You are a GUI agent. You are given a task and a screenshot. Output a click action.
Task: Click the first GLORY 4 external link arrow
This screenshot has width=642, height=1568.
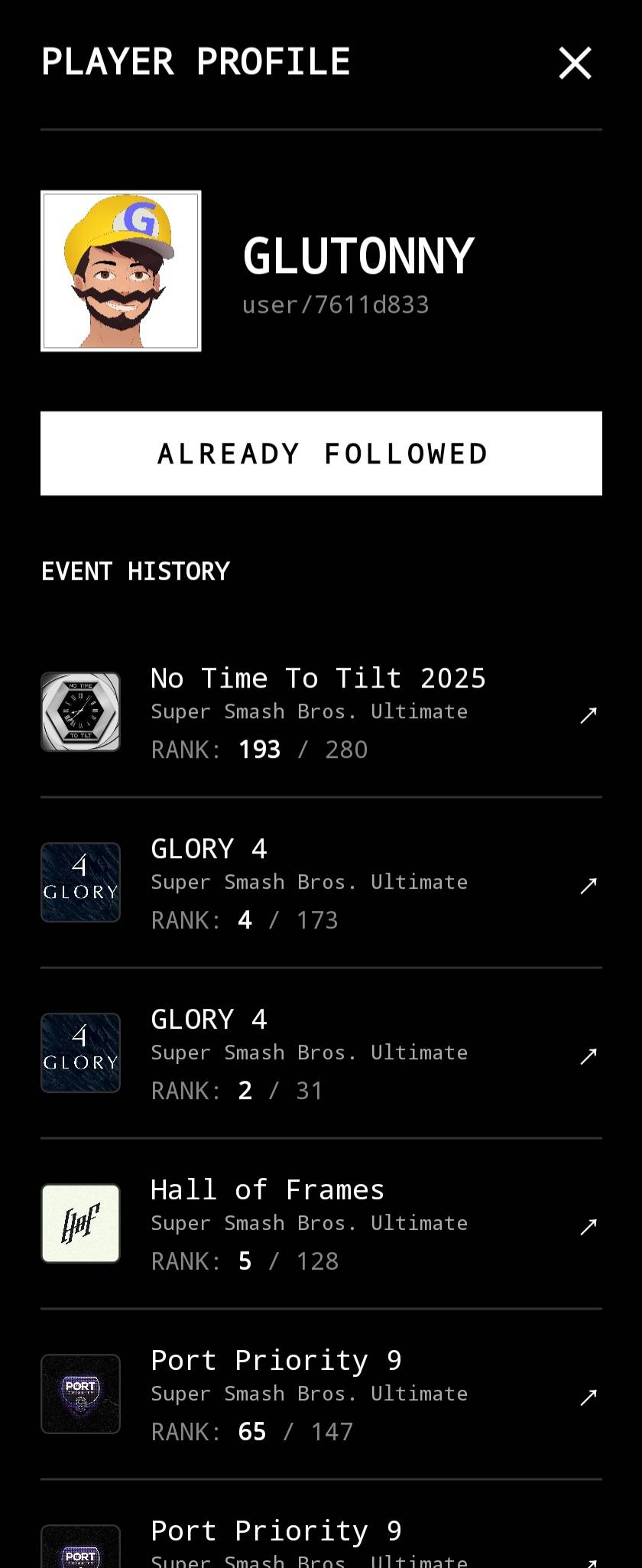click(588, 886)
